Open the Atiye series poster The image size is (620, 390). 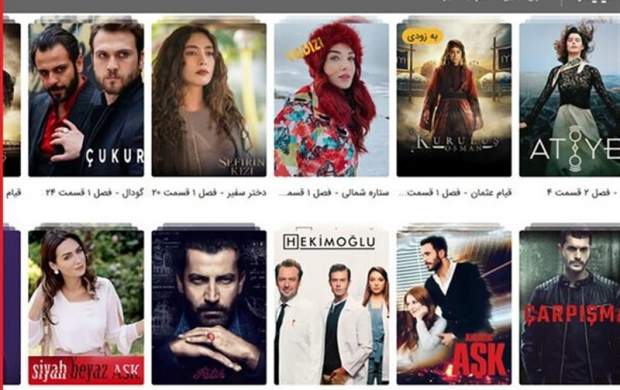[570, 99]
